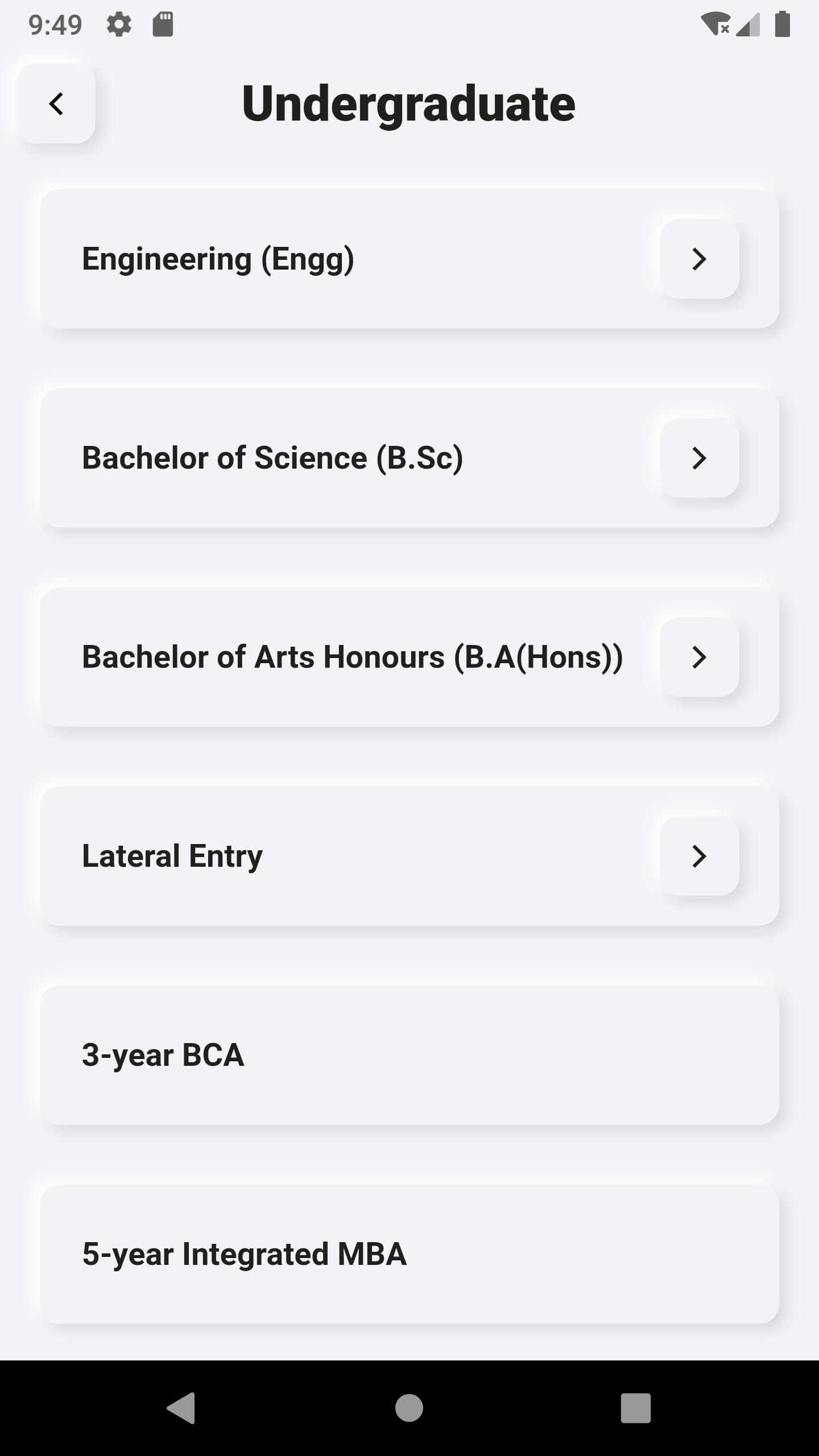Go back using the top-left arrow
The width and height of the screenshot is (819, 1456).
click(x=56, y=104)
